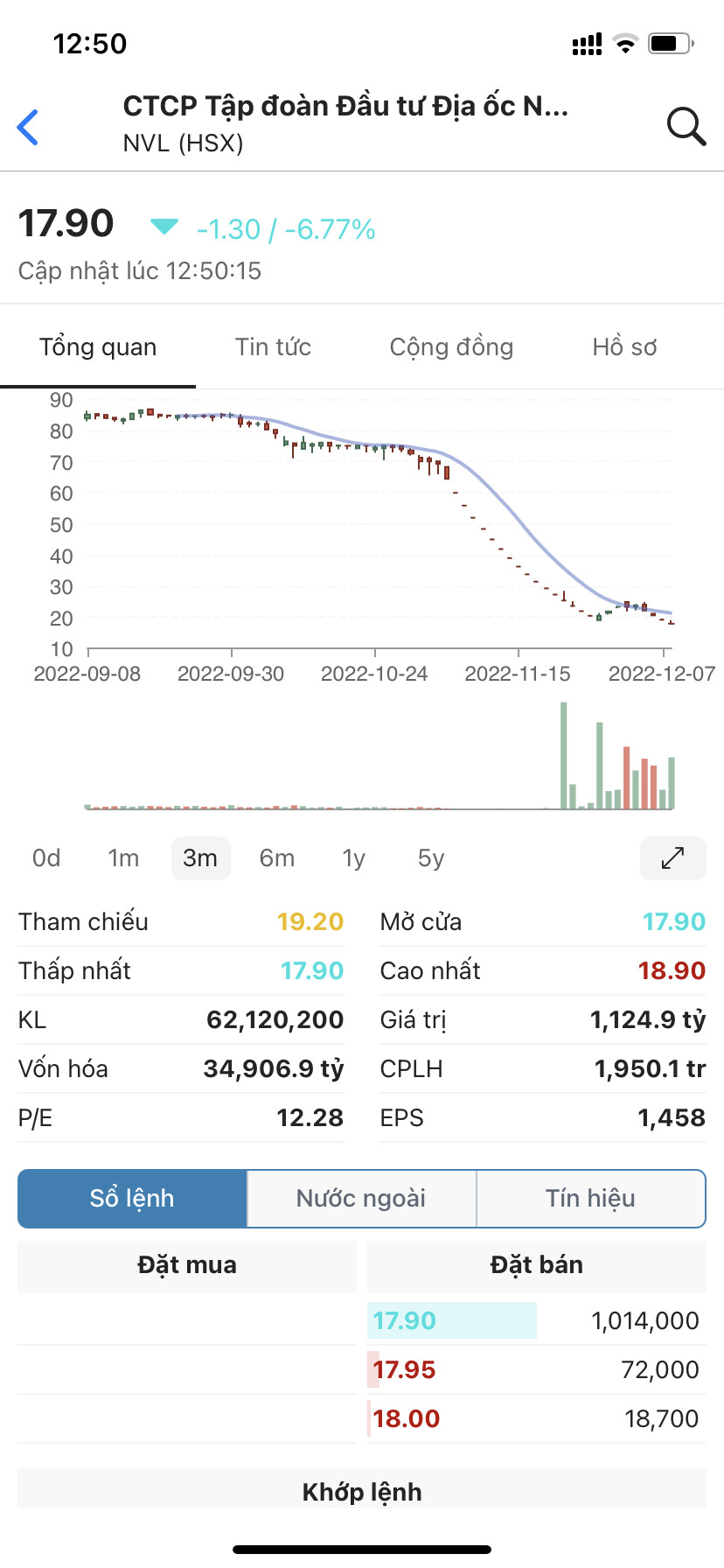Switch to the Nước ngoài segment

361,1198
